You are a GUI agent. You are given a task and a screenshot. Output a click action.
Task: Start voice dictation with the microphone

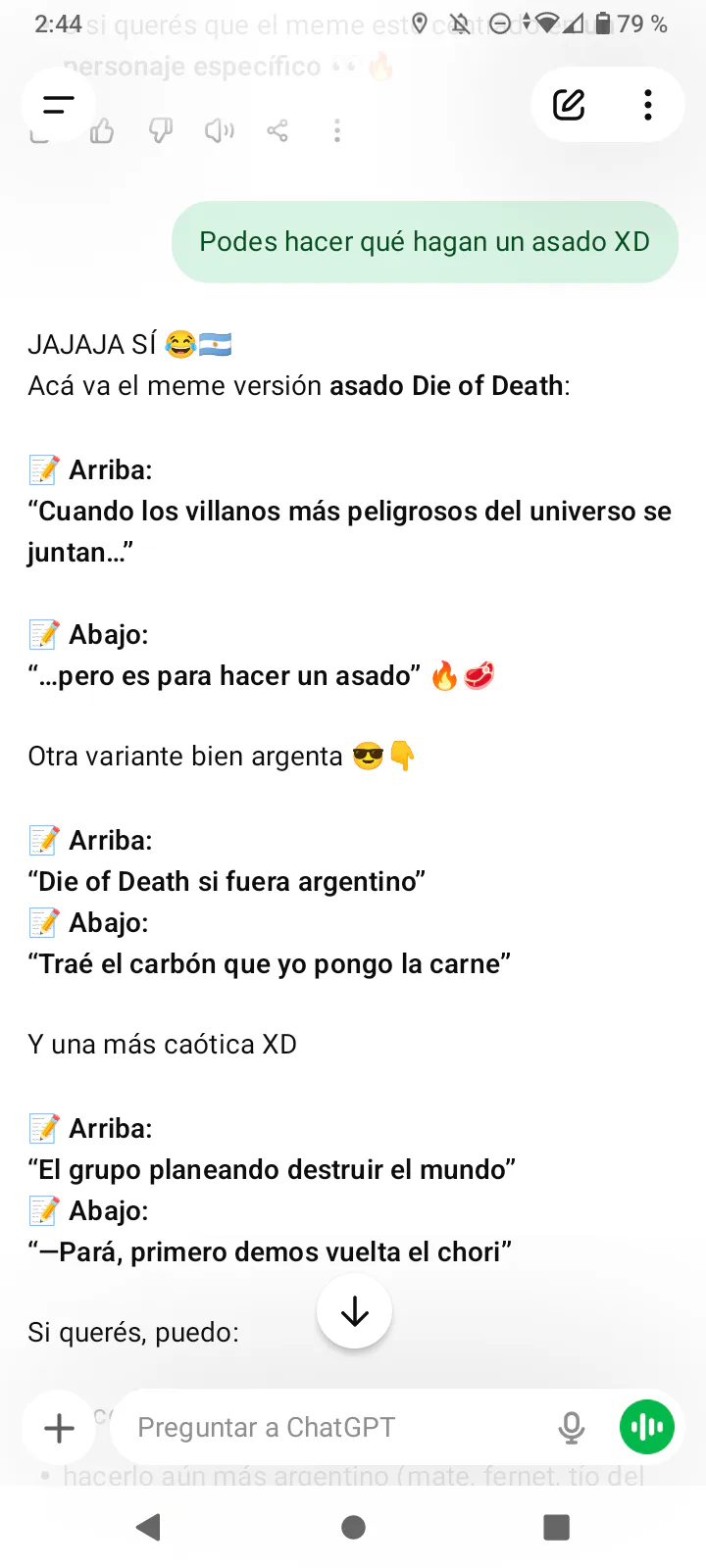pyautogui.click(x=571, y=1428)
